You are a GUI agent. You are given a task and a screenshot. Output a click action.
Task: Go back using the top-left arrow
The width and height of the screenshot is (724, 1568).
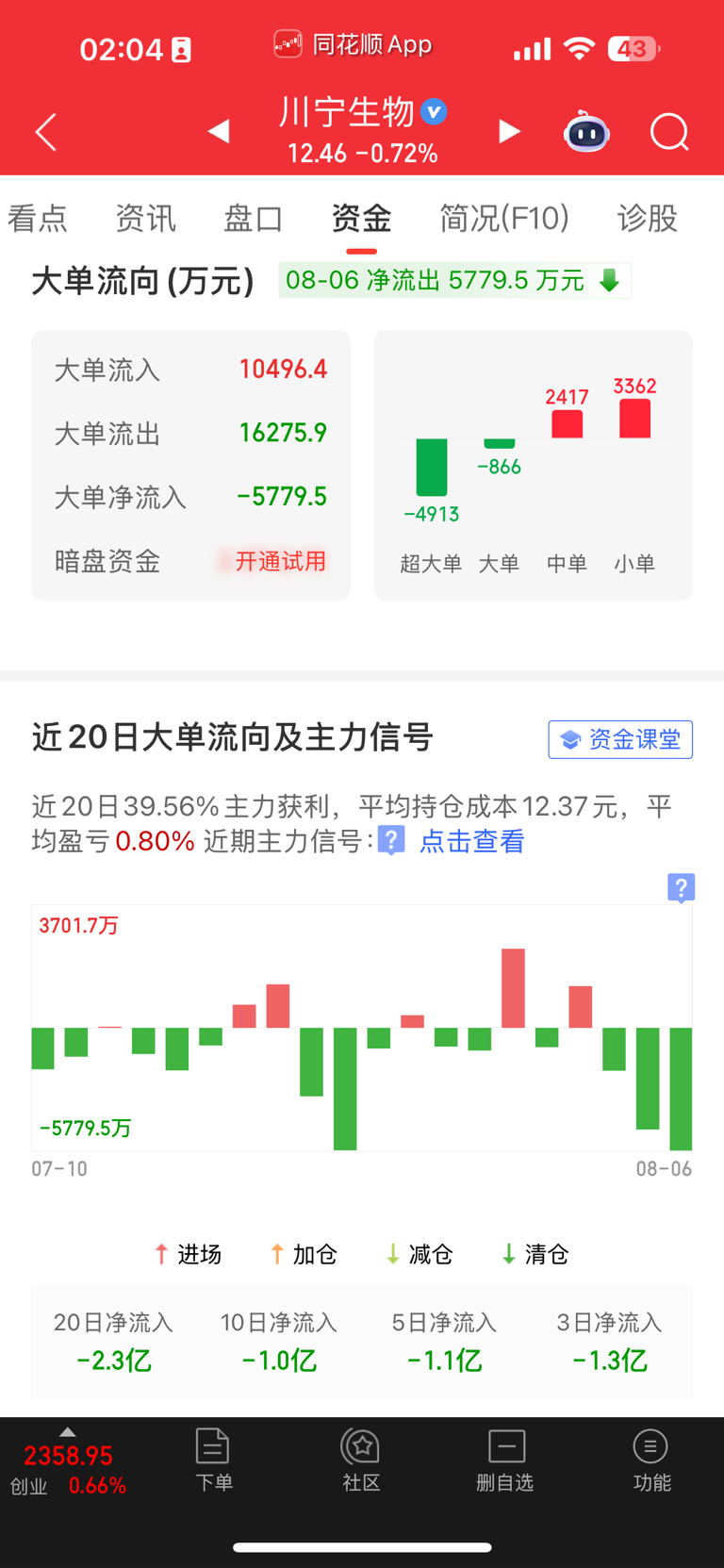[x=46, y=132]
